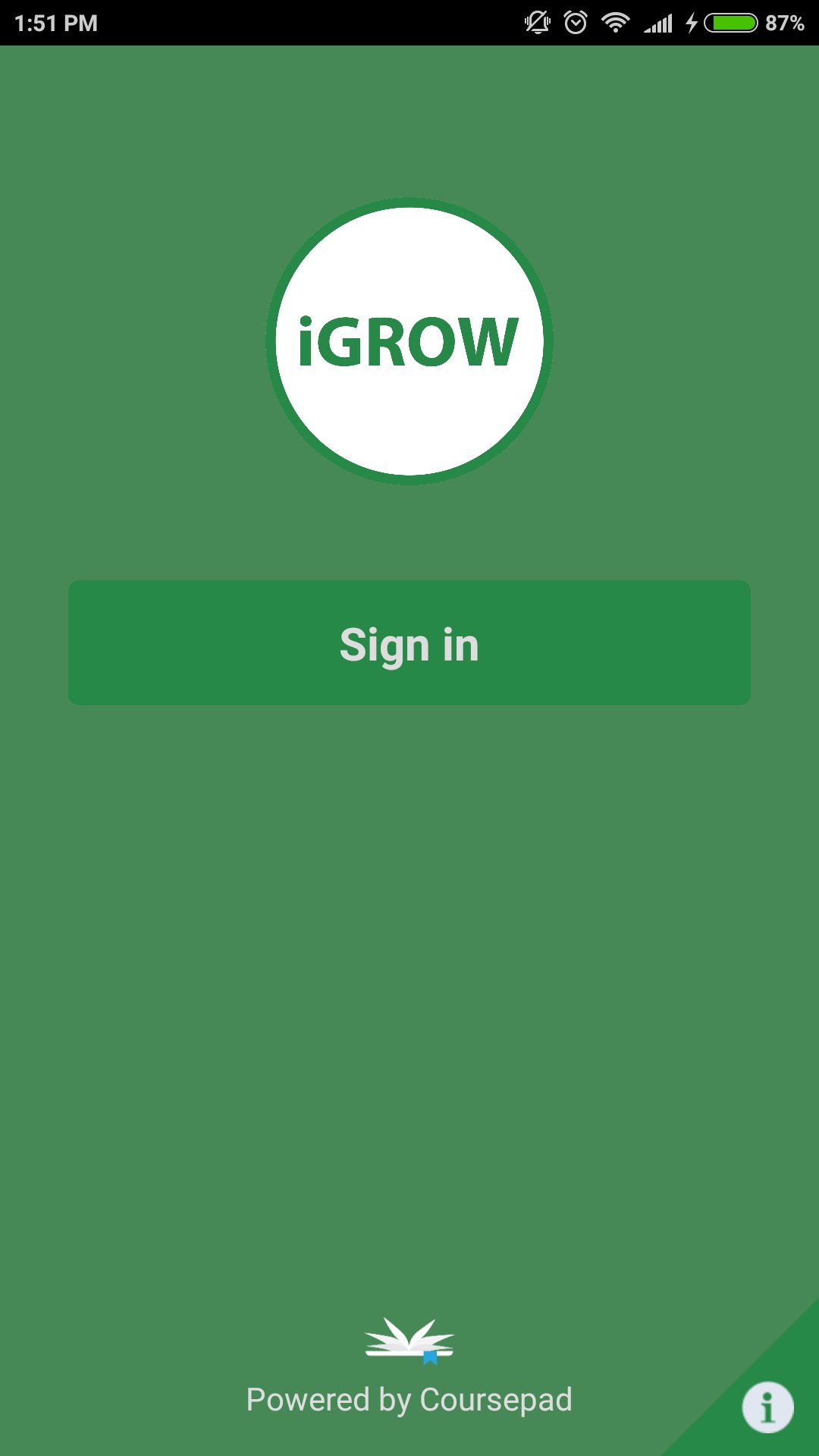Tap the muted notifications bell icon
Screen dimensions: 819x1456
click(x=537, y=22)
